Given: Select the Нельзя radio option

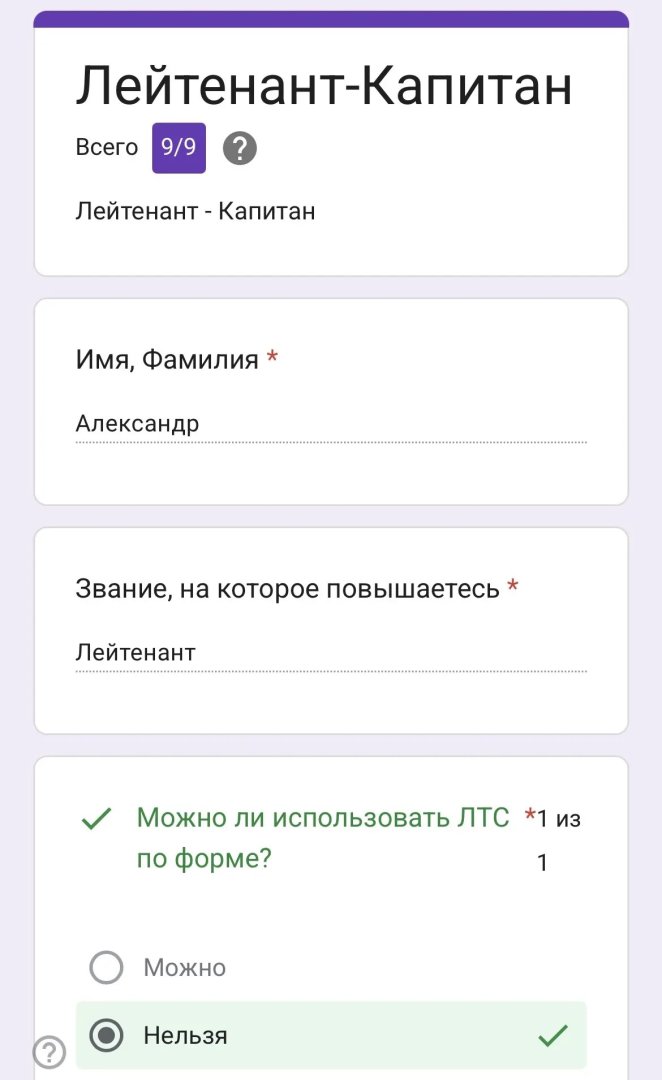Looking at the screenshot, I should pyautogui.click(x=106, y=1036).
